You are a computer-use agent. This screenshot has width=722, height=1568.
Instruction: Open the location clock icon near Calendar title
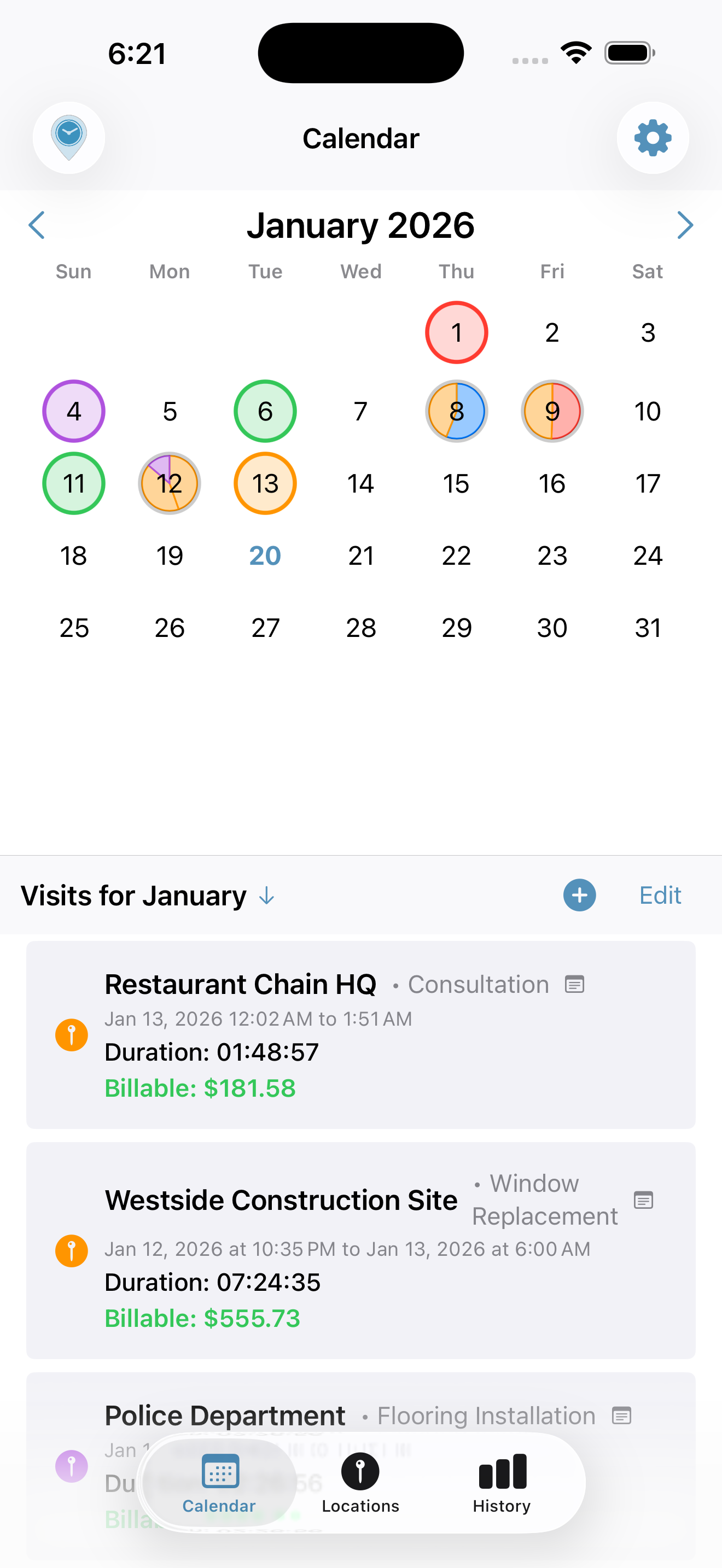tap(69, 138)
